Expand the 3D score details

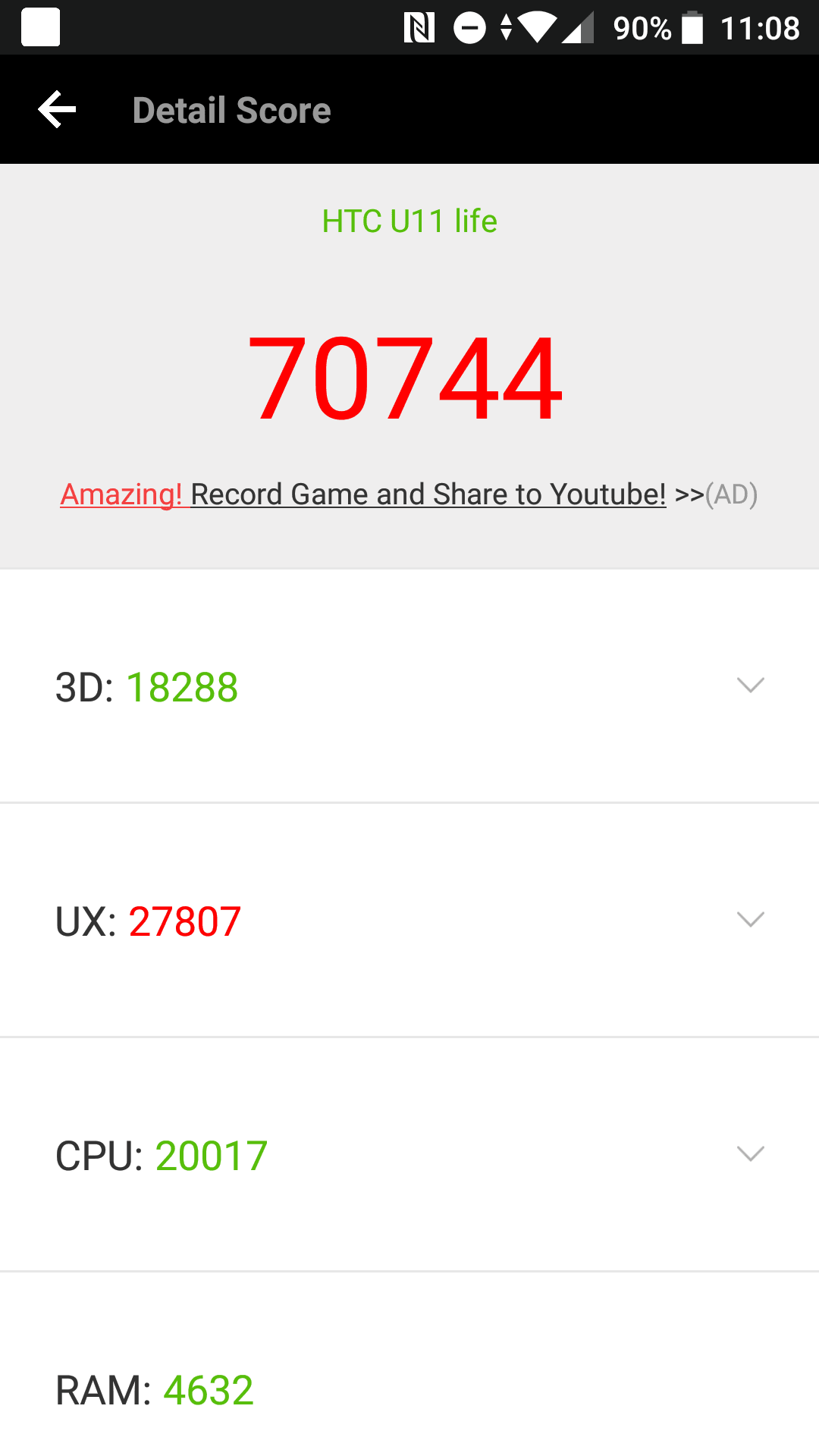(x=750, y=686)
